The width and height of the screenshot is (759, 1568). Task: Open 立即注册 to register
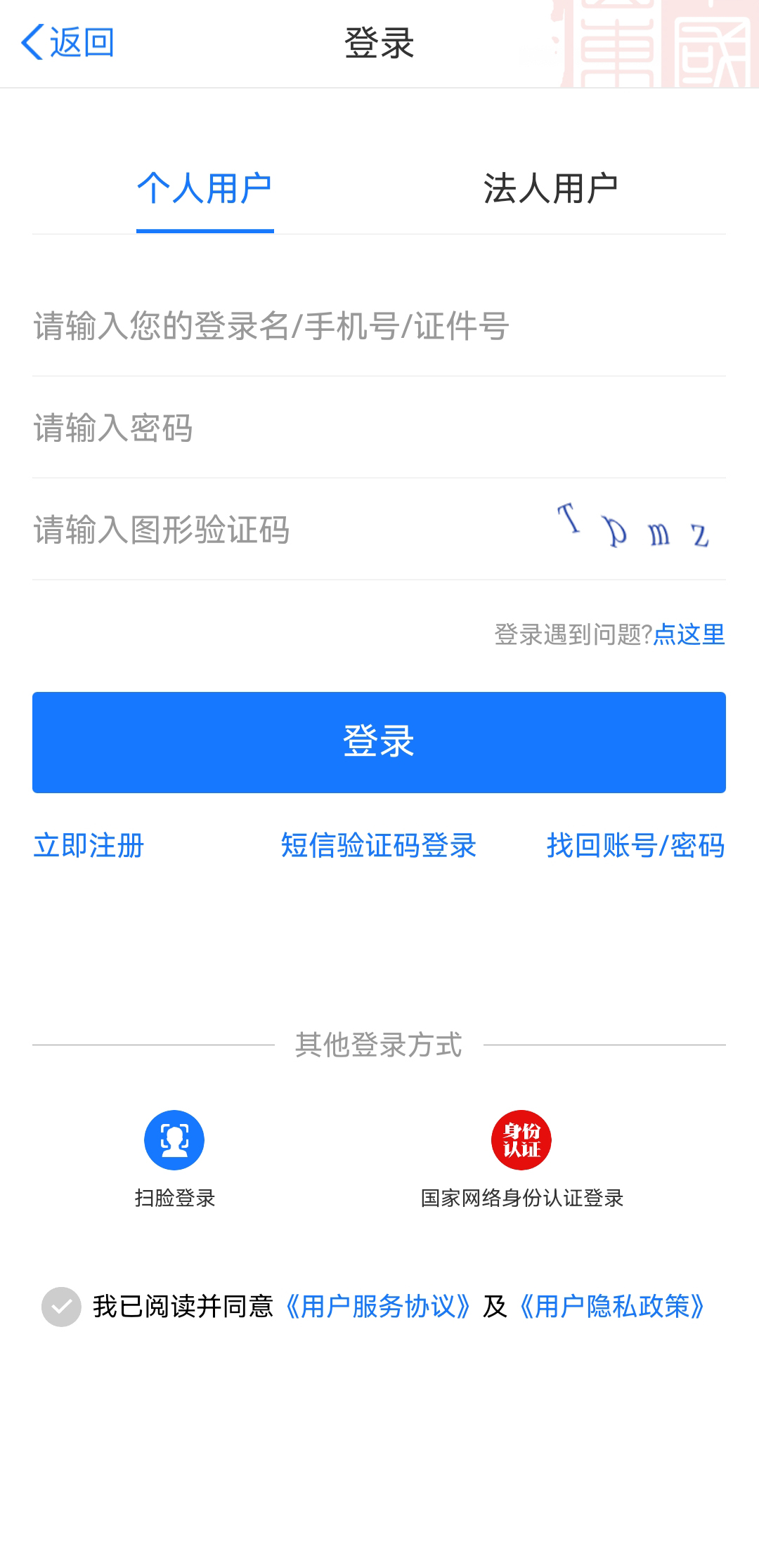pyautogui.click(x=89, y=845)
